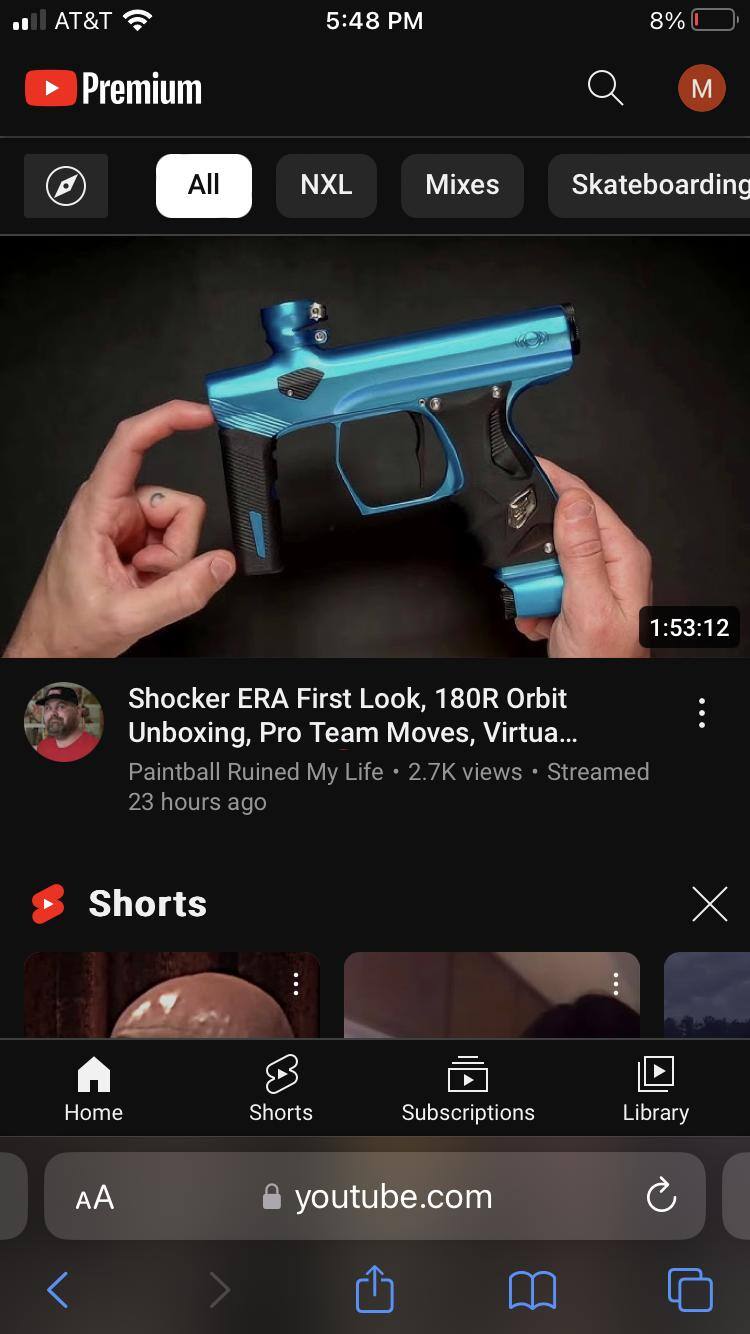
Task: Switch to the Shorts tab
Action: click(281, 1089)
